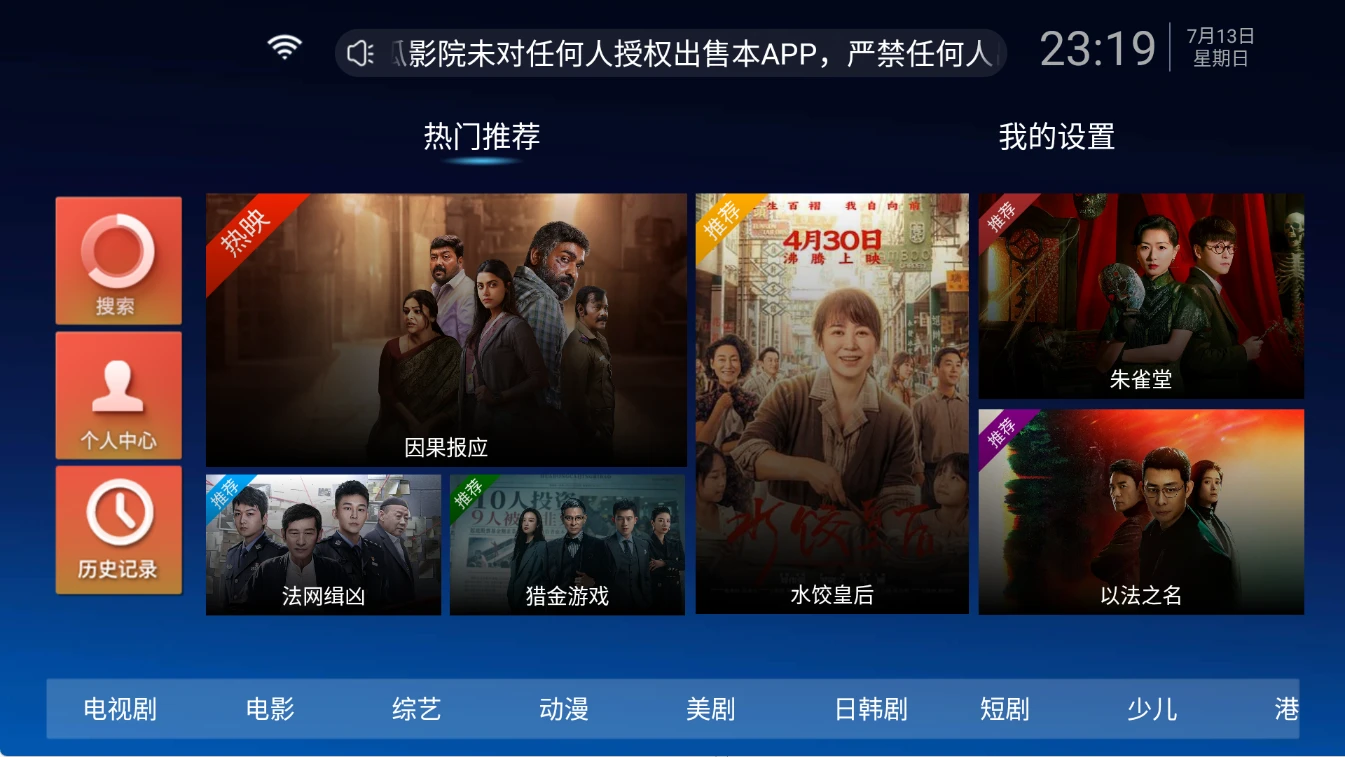The width and height of the screenshot is (1345, 757).
Task: Switch to the 我的设置 tab
Action: click(x=1056, y=137)
